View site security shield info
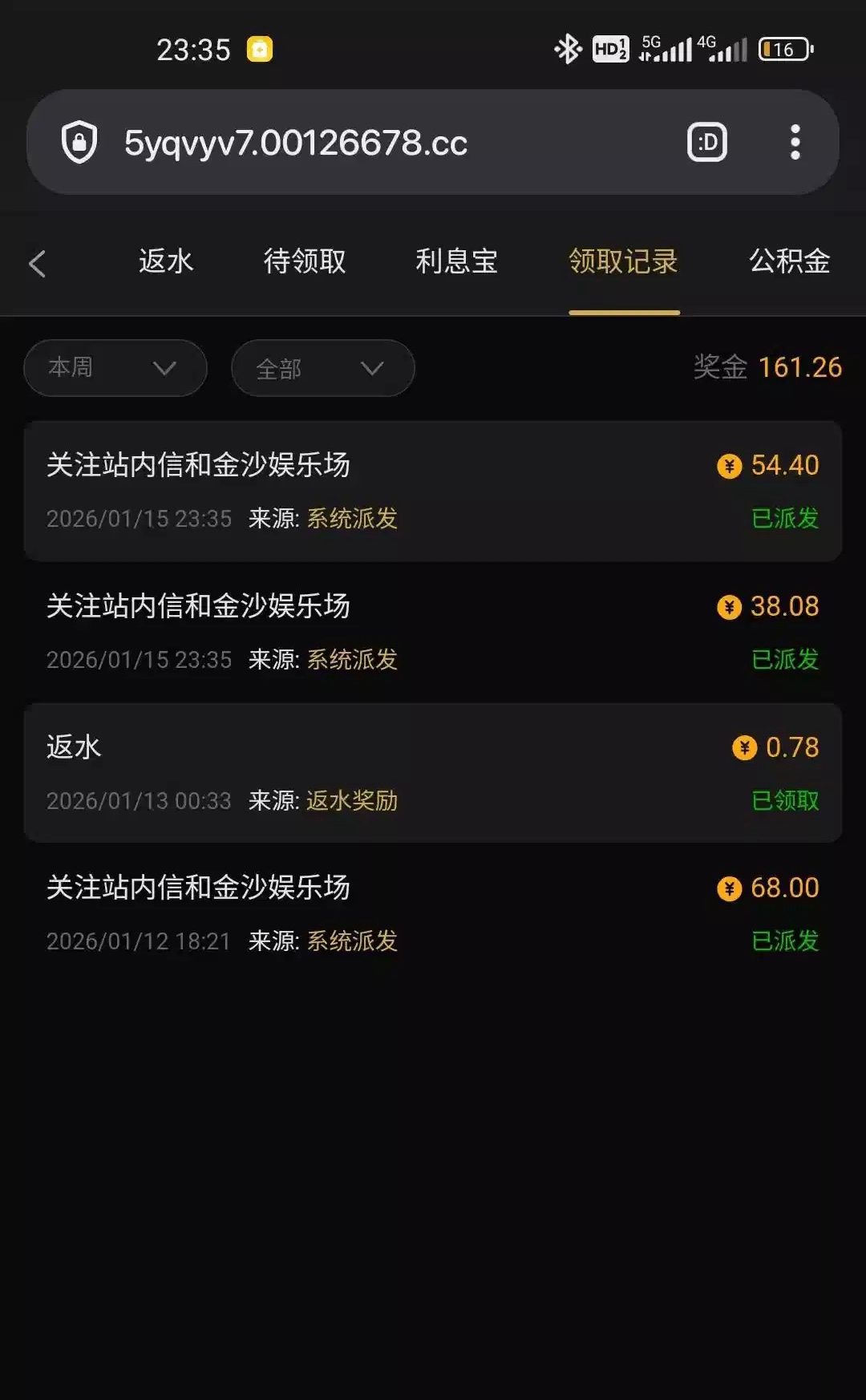 click(79, 143)
